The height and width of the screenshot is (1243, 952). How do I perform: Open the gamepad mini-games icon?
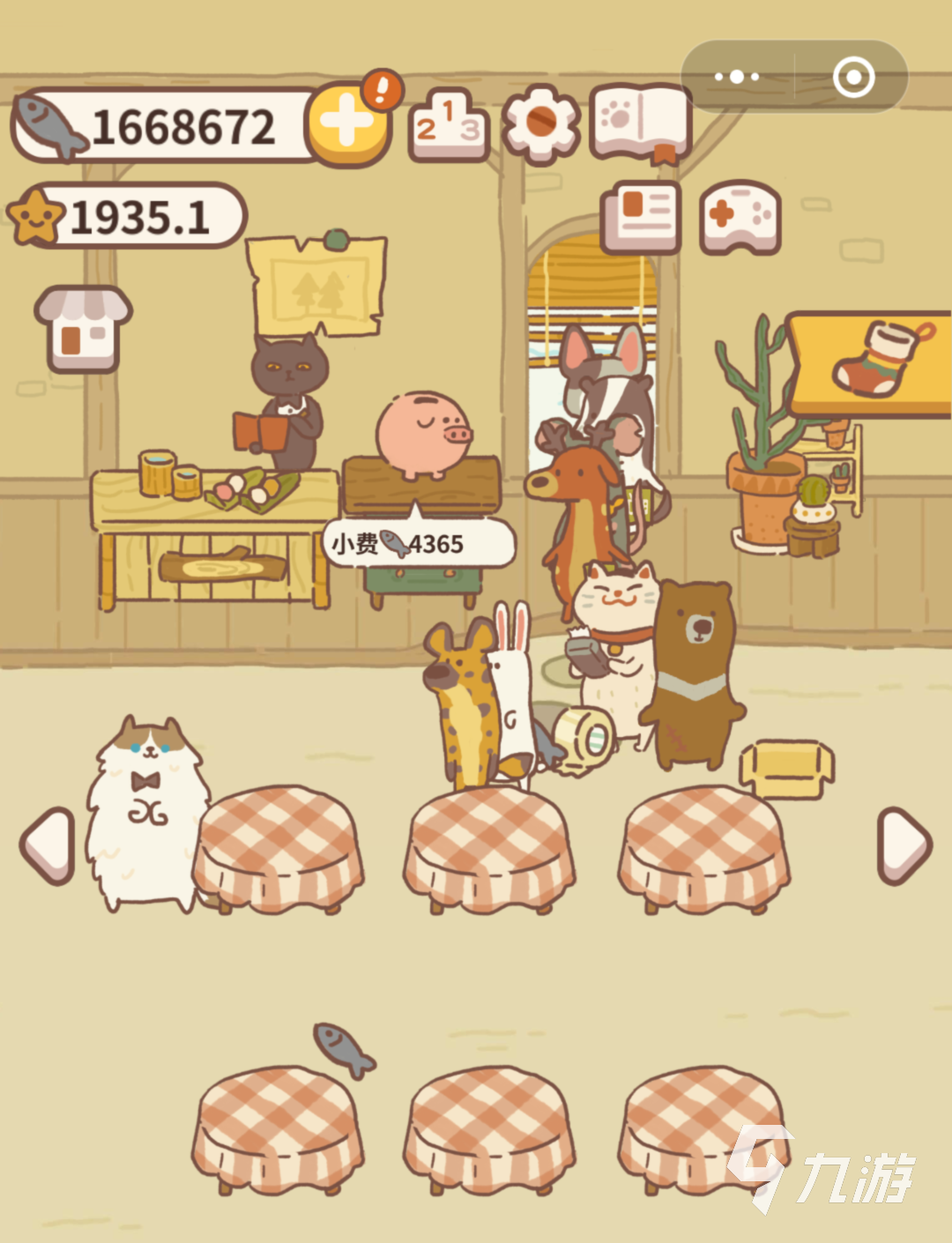(740, 217)
